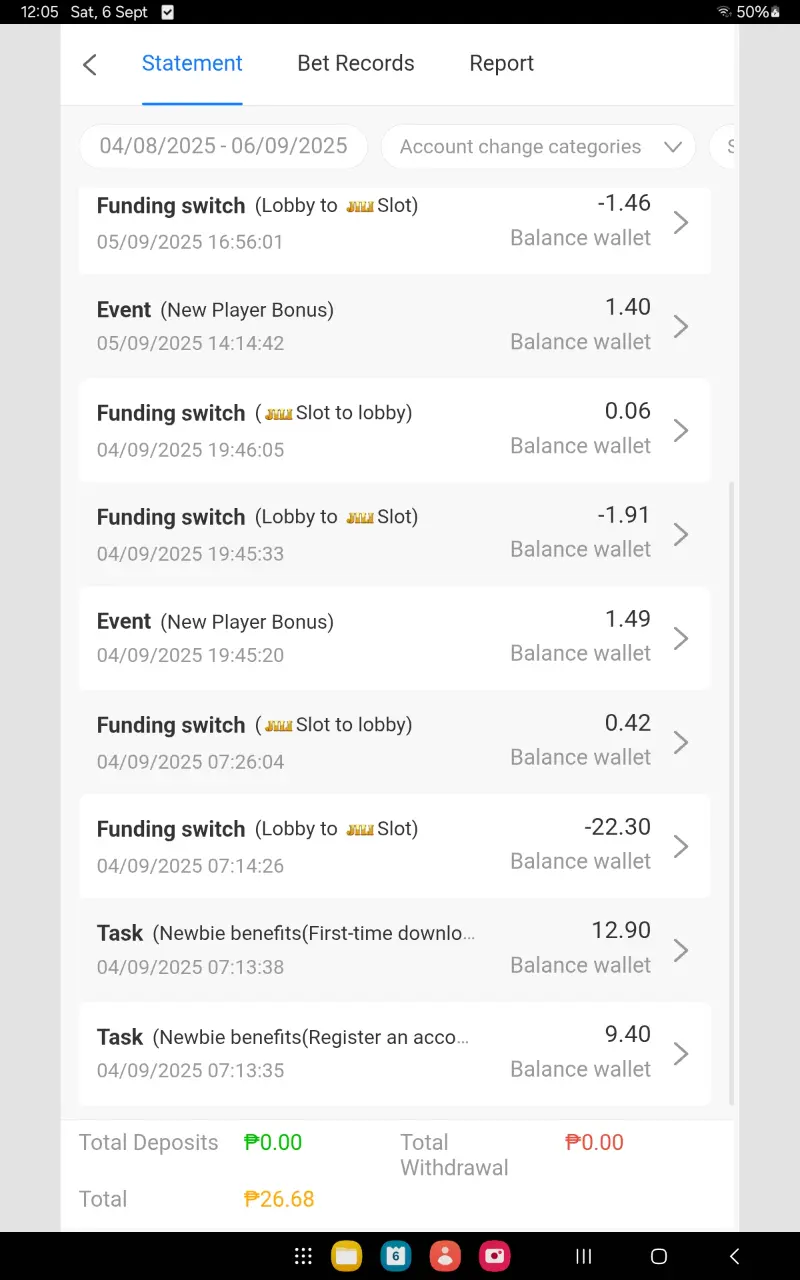The image size is (800, 1280).
Task: Open the New Player Bonus 1.40 entry
Action: click(x=395, y=326)
